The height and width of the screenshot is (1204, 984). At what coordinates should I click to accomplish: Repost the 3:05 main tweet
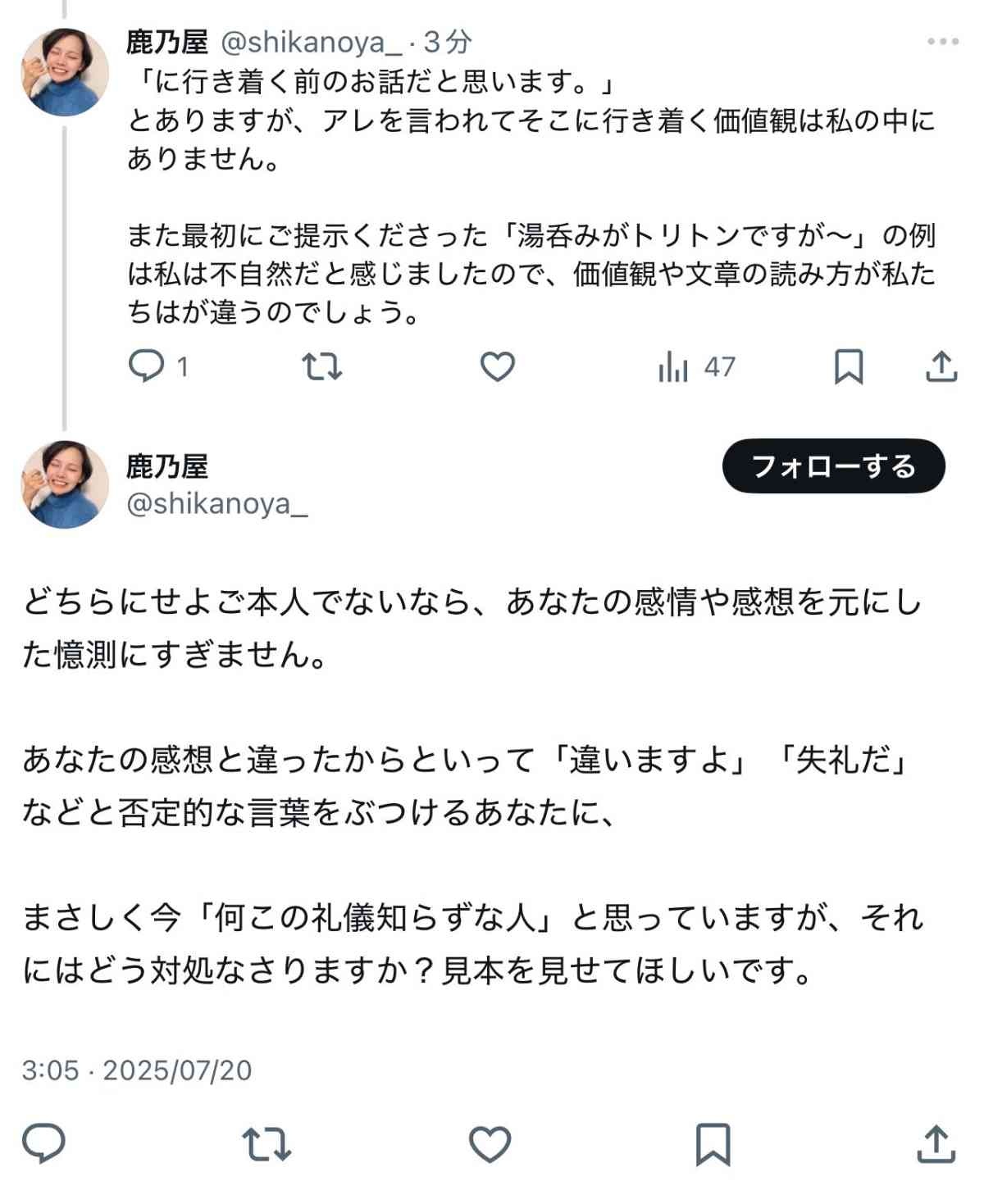click(266, 1143)
